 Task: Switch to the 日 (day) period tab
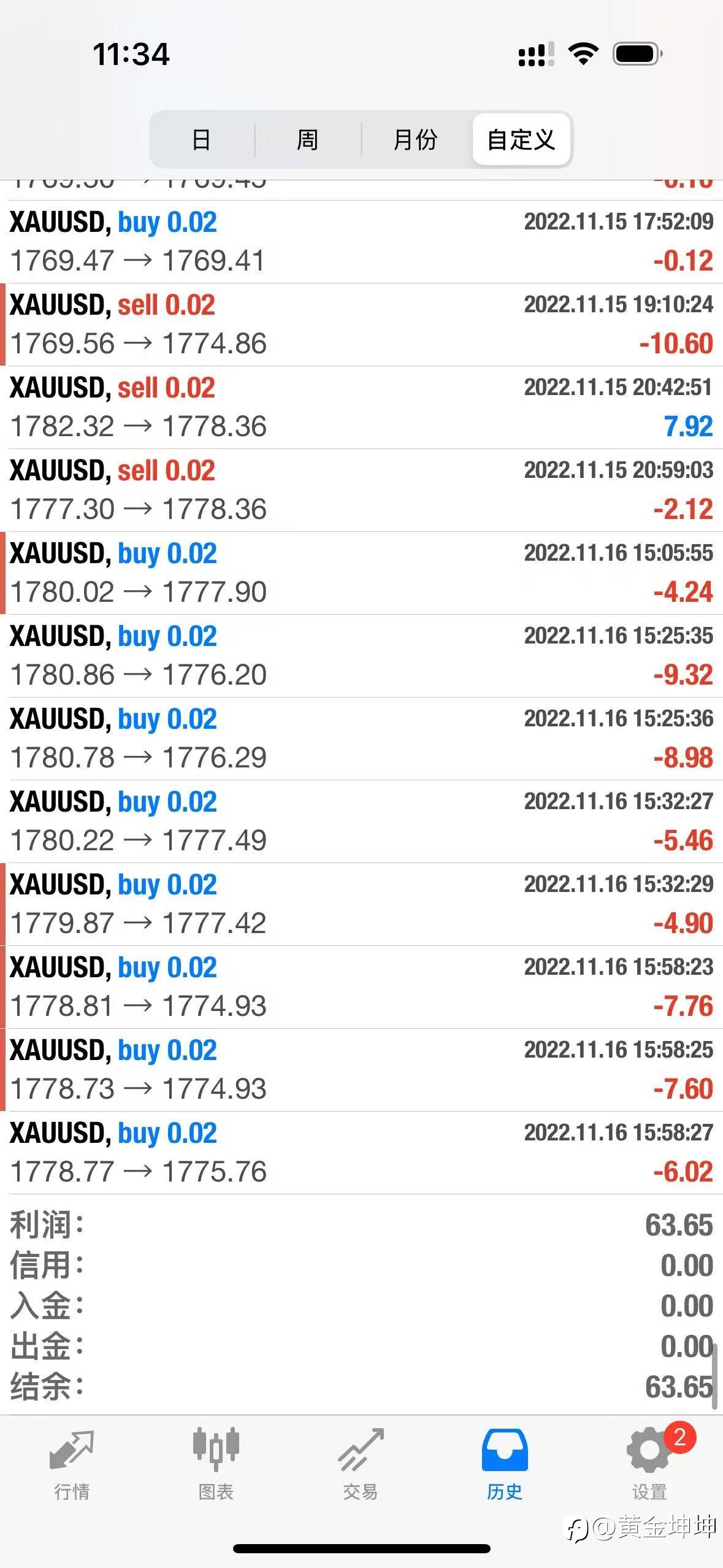pyautogui.click(x=201, y=140)
